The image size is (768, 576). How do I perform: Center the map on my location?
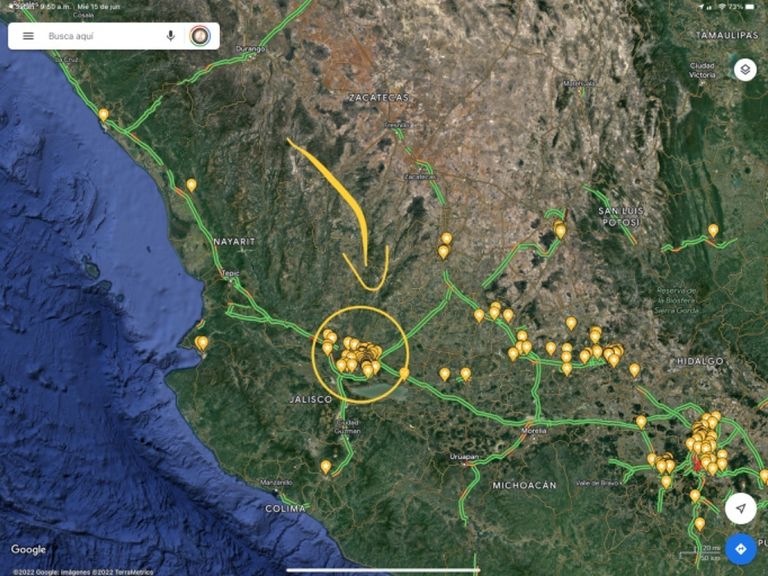pyautogui.click(x=740, y=509)
